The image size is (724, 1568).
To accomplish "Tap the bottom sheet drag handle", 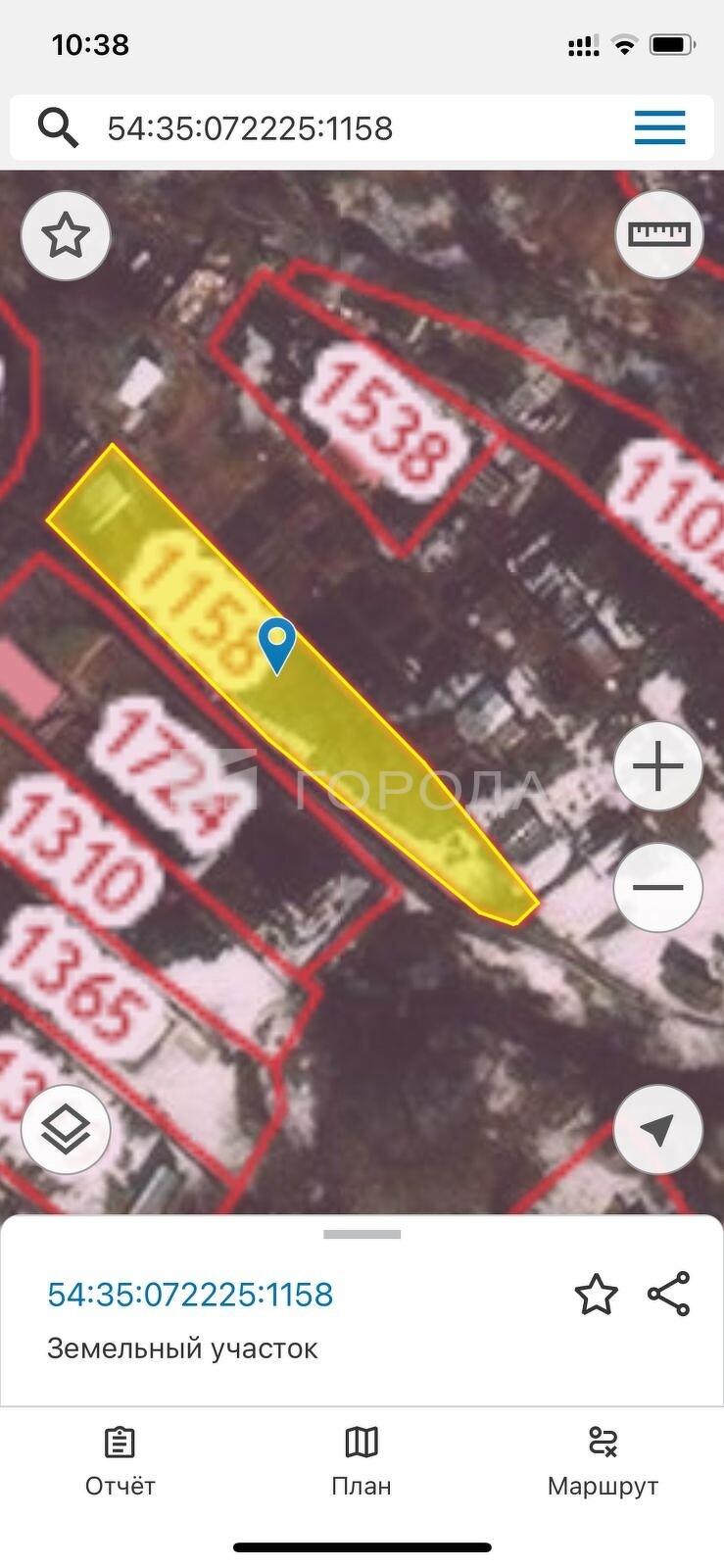I will coord(362,1235).
